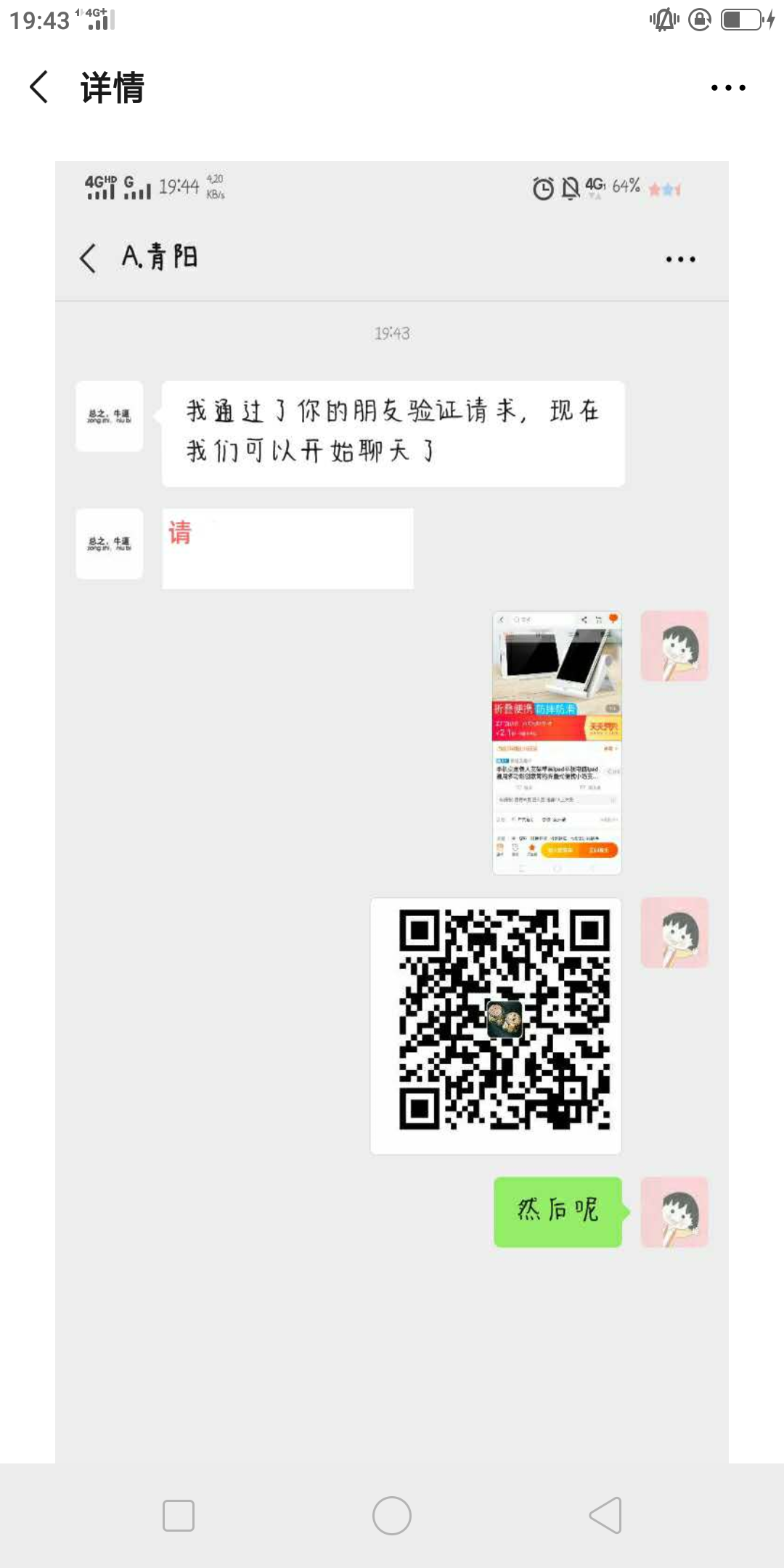This screenshot has width=784, height=1568.
Task: Tap the Maruko avatar beside the QR code message
Action: (x=674, y=933)
